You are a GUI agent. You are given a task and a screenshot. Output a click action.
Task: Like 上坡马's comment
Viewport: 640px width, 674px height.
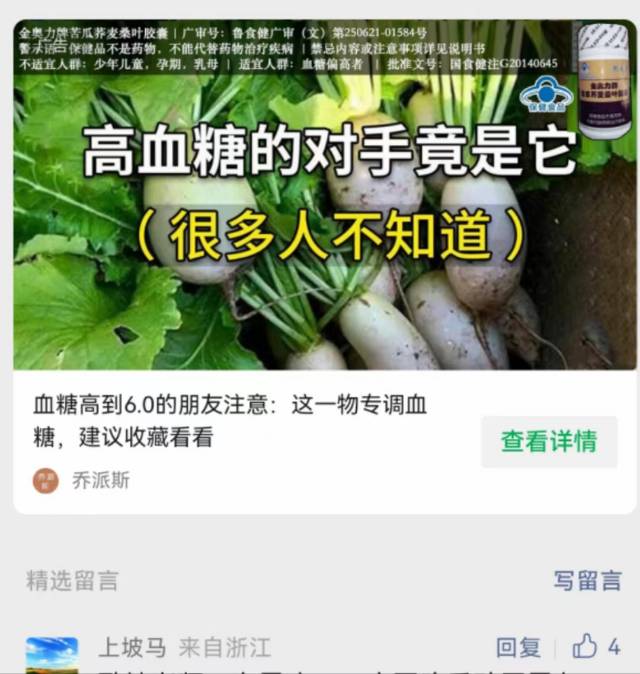(x=596, y=647)
